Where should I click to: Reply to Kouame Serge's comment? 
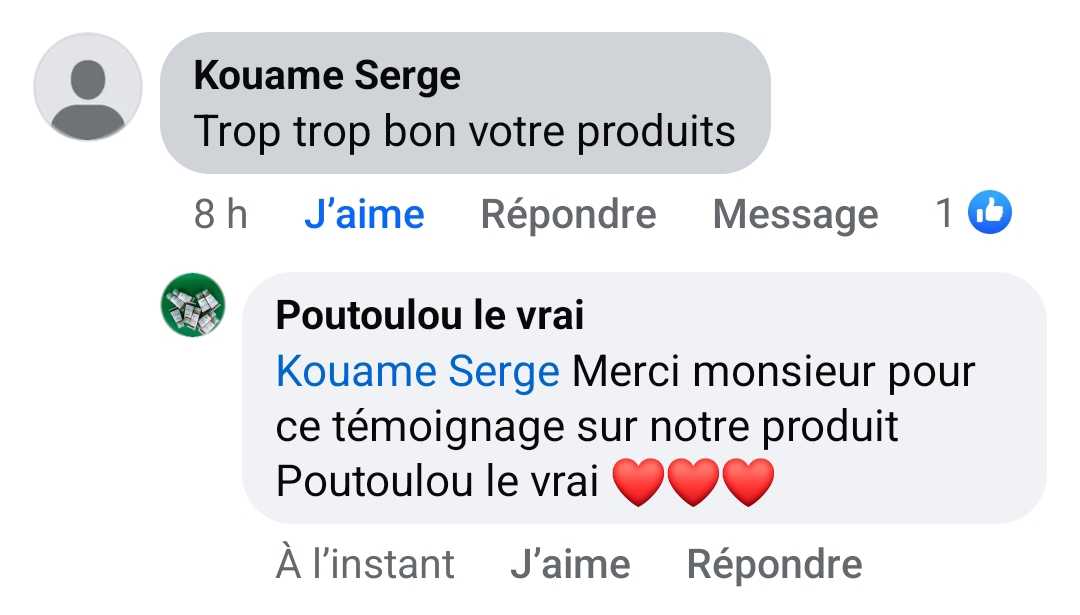click(x=568, y=214)
